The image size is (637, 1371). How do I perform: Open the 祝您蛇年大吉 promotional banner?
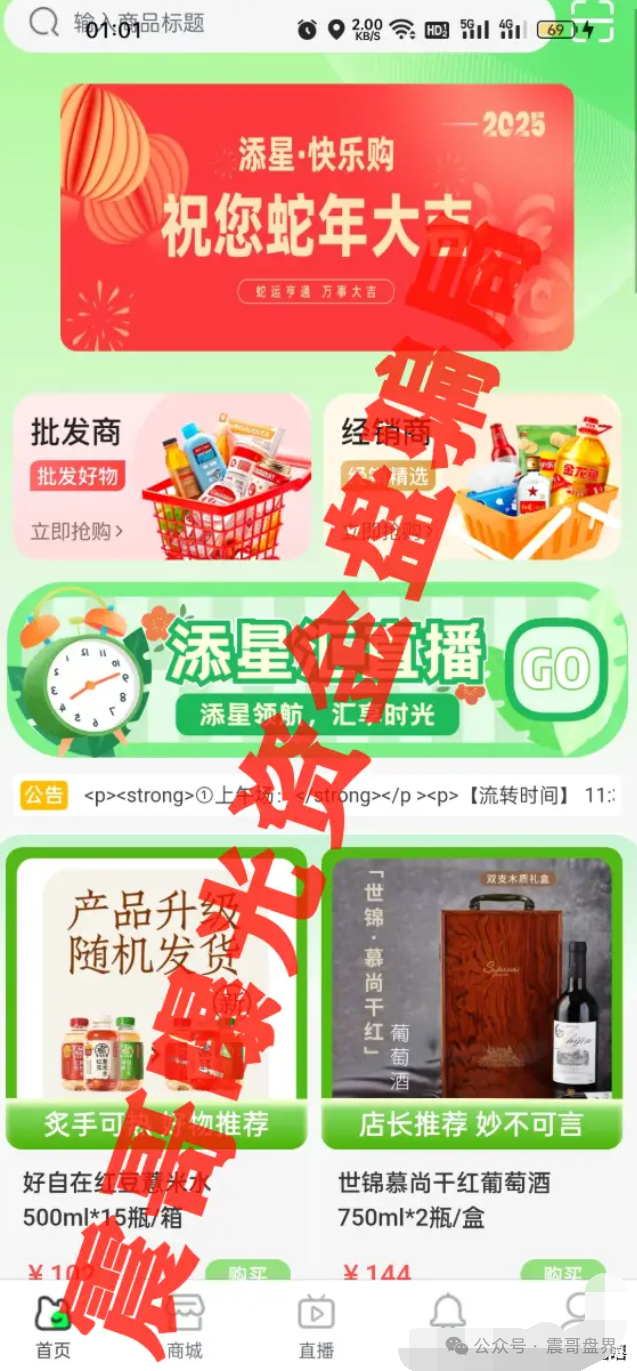[317, 217]
